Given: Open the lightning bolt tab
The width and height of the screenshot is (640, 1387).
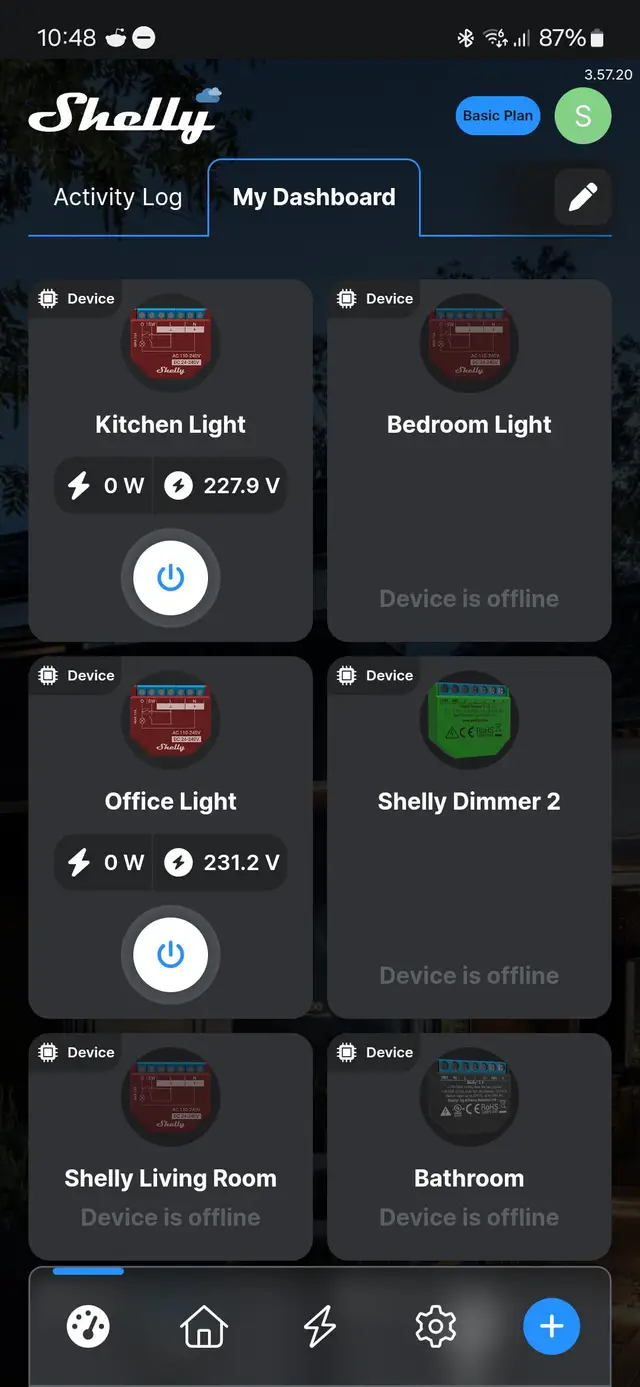Looking at the screenshot, I should pos(320,1327).
